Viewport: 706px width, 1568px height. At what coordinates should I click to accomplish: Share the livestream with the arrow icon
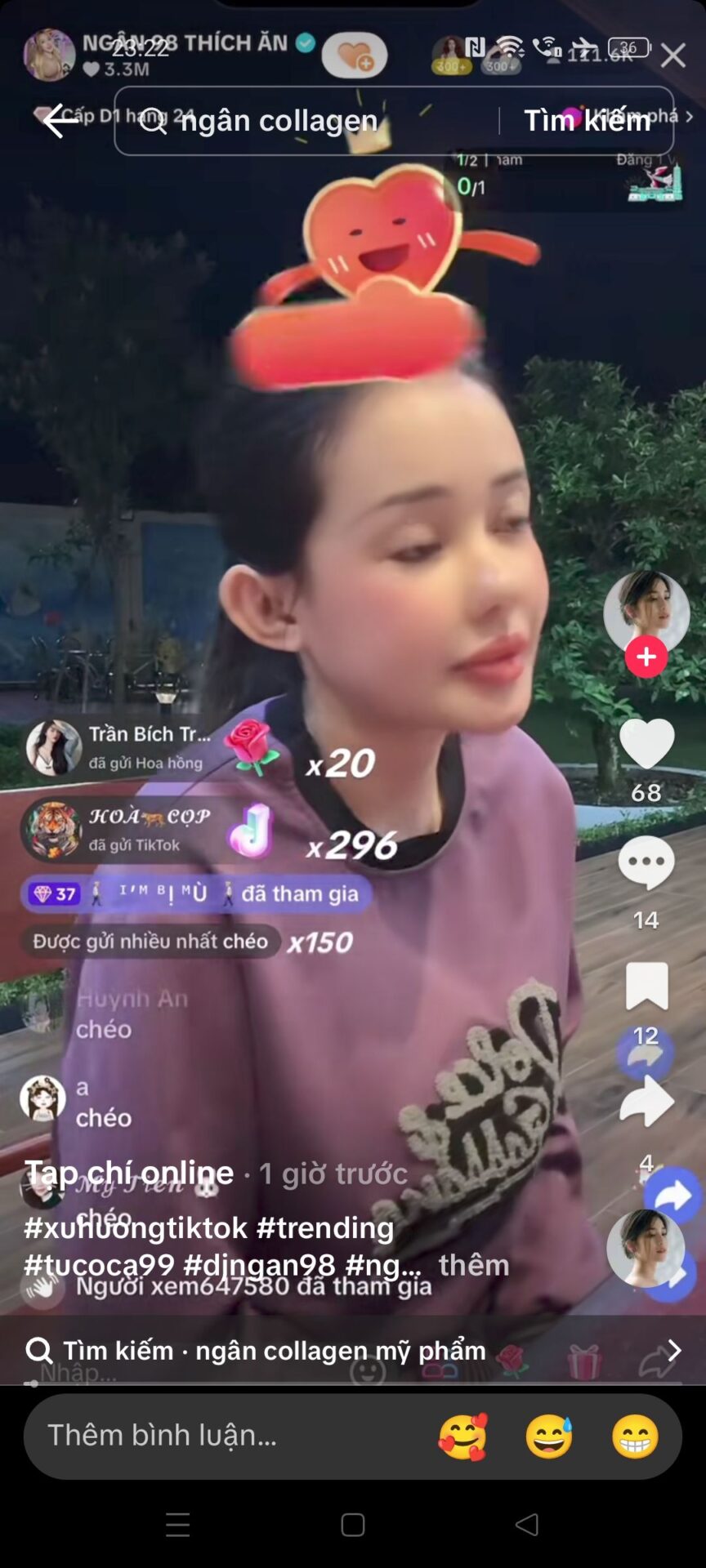coord(647,1102)
